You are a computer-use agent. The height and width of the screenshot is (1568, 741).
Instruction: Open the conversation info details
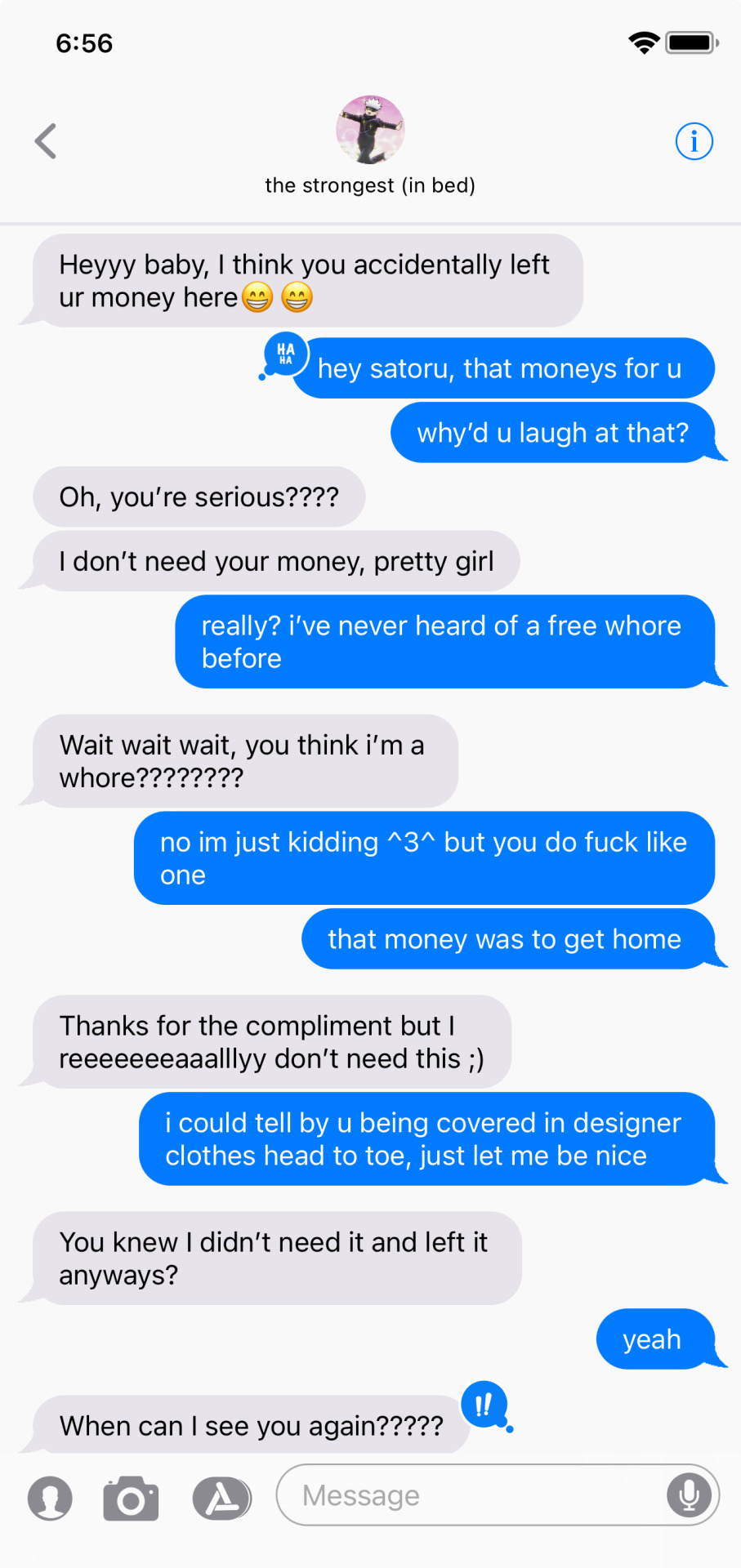point(694,141)
